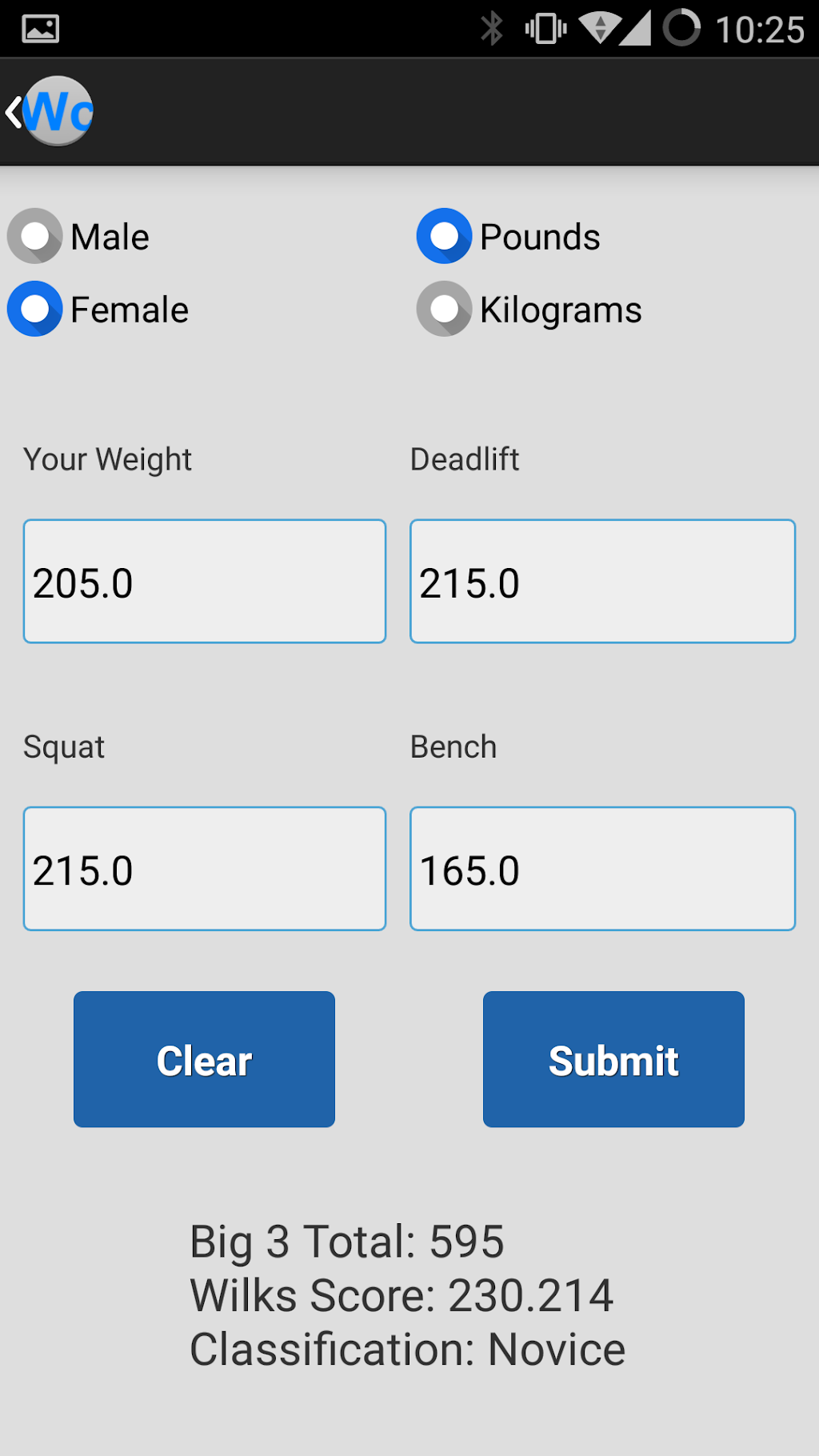Switch units to Kilograms
Screen dimensions: 819x1456
click(445, 310)
